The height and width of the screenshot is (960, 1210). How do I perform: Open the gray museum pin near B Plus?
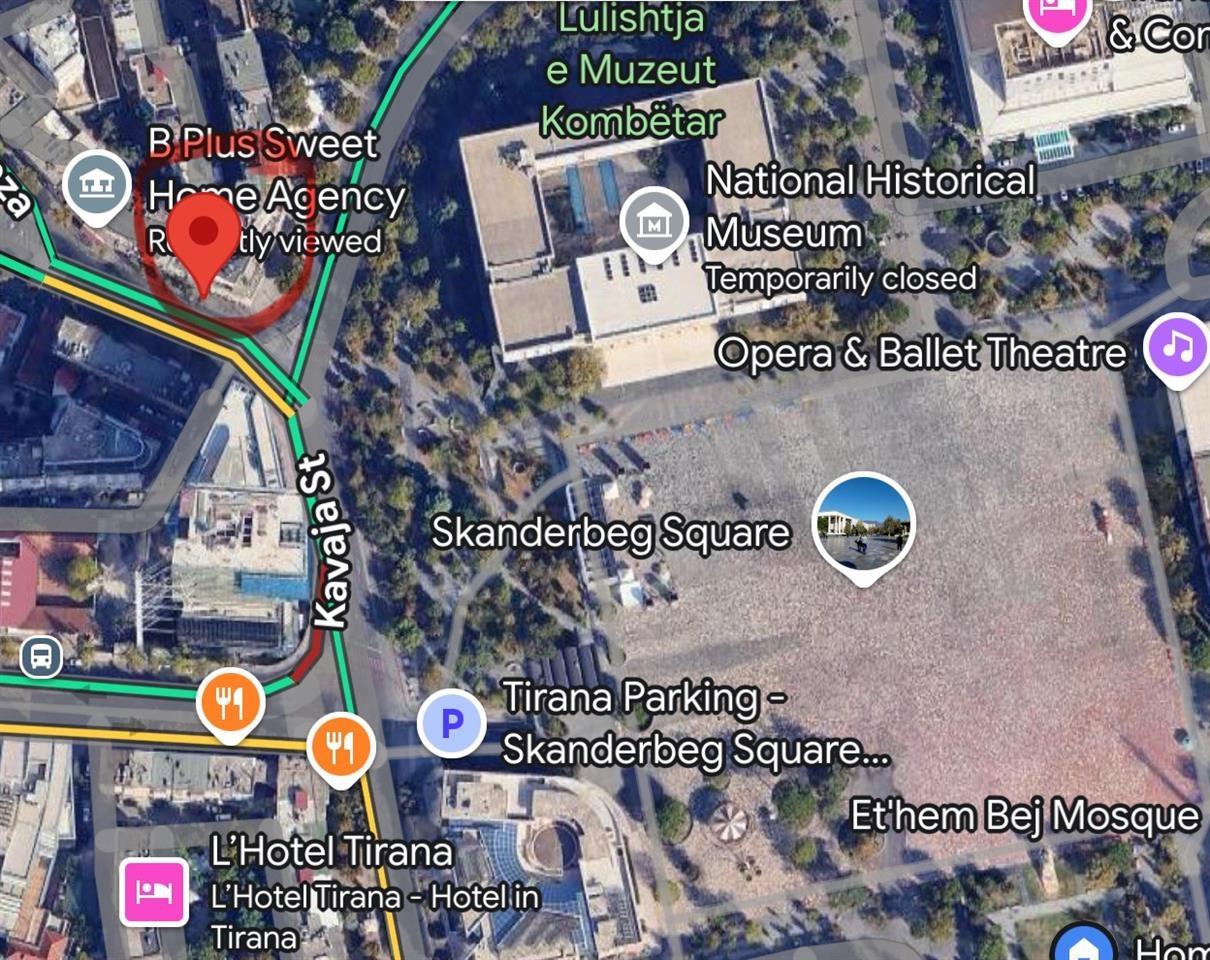pyautogui.click(x=98, y=186)
